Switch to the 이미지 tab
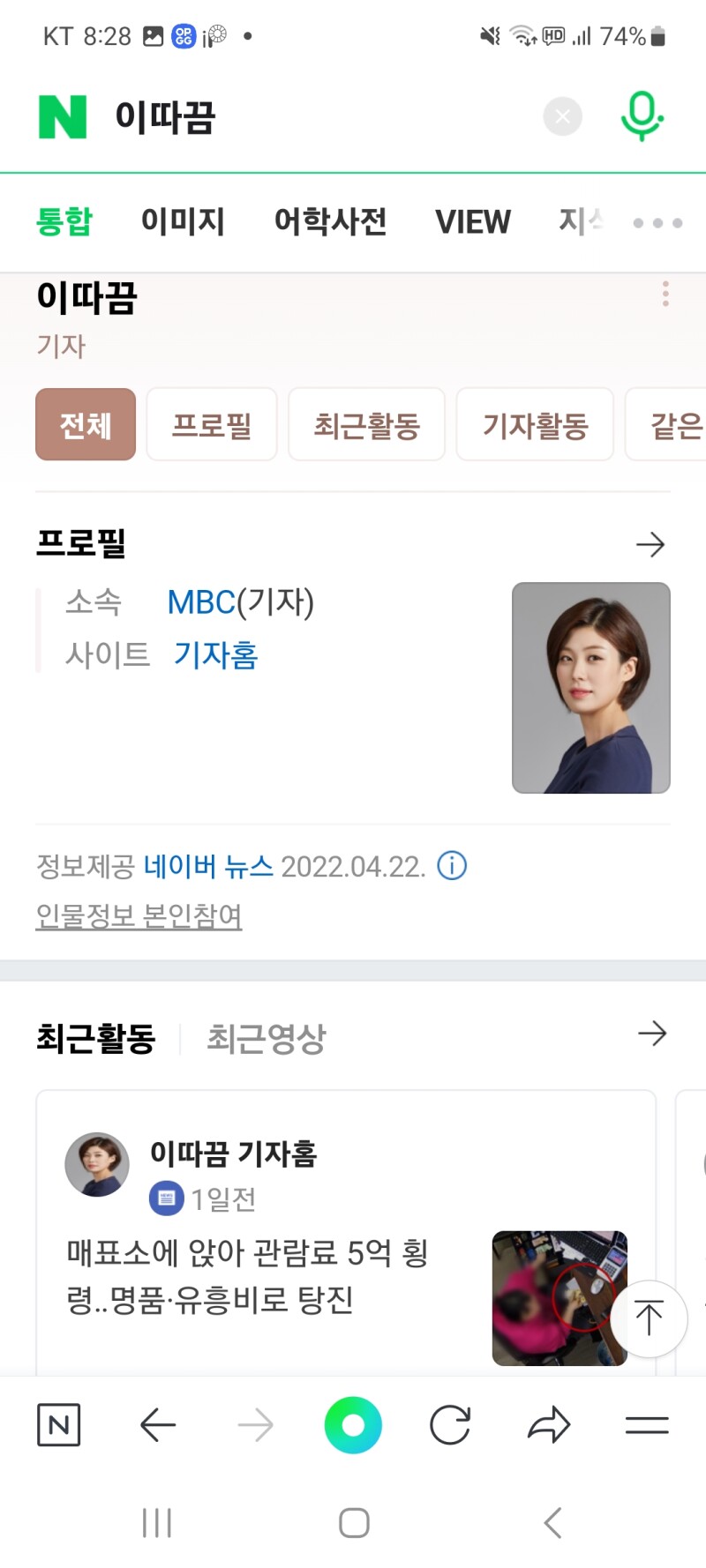706x1568 pixels. (184, 221)
